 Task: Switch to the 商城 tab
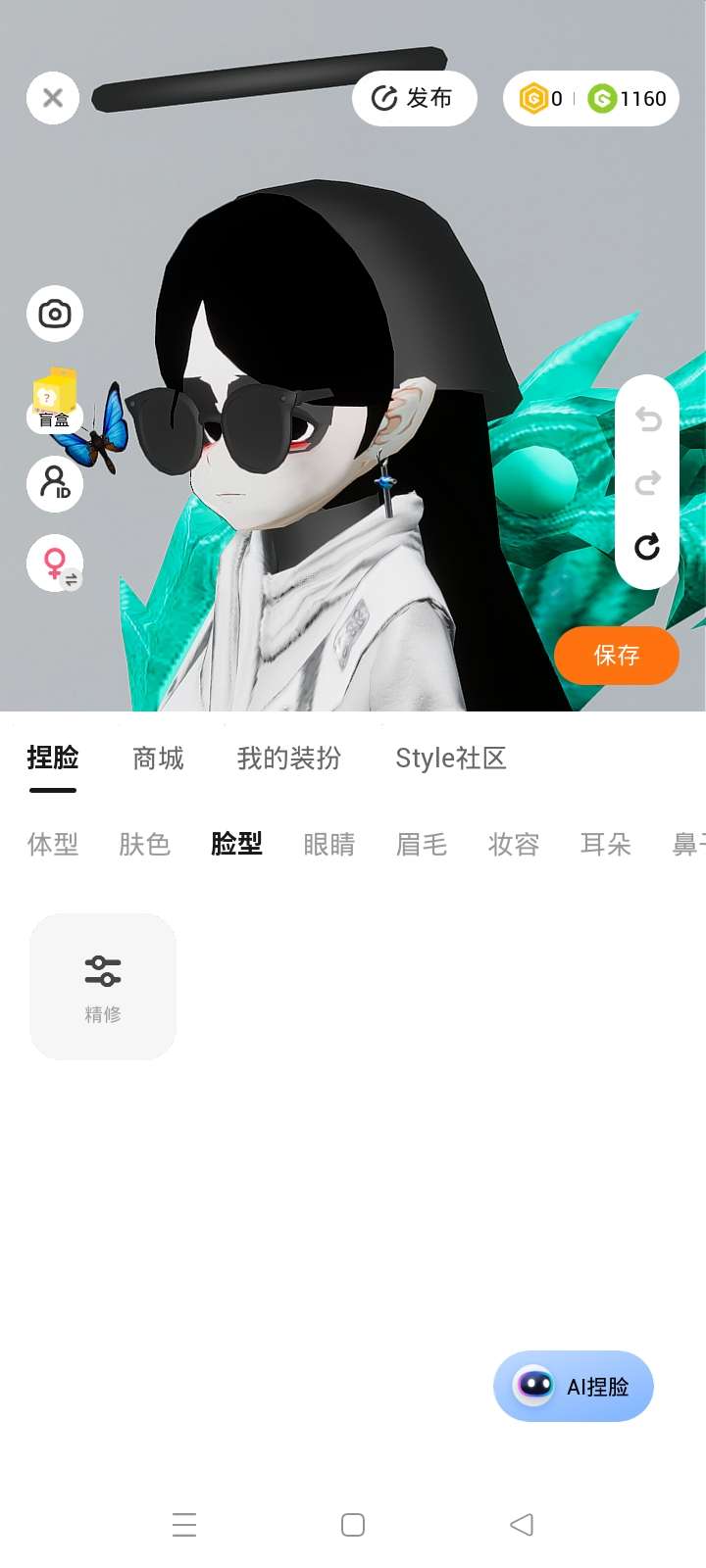click(x=158, y=759)
